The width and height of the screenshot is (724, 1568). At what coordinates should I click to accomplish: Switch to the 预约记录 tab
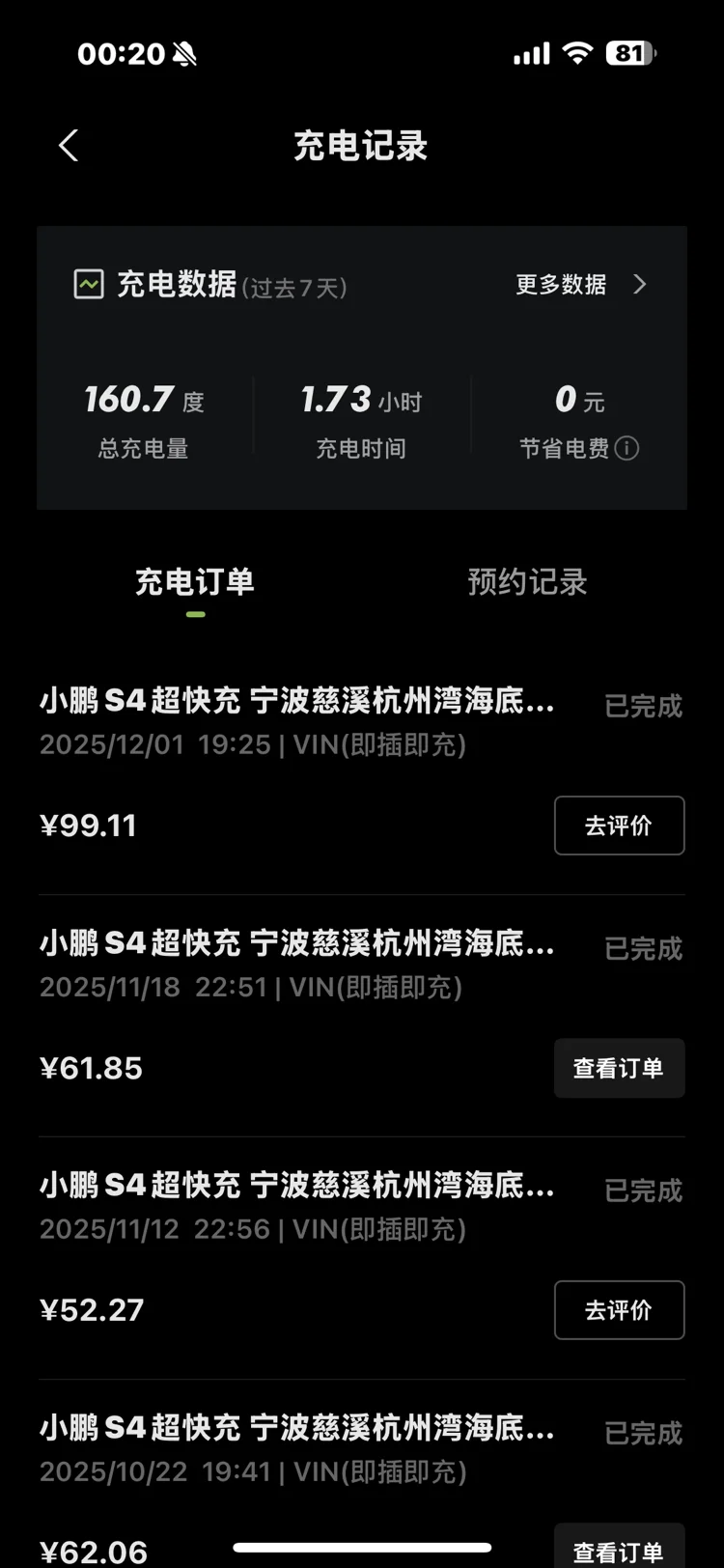point(527,582)
